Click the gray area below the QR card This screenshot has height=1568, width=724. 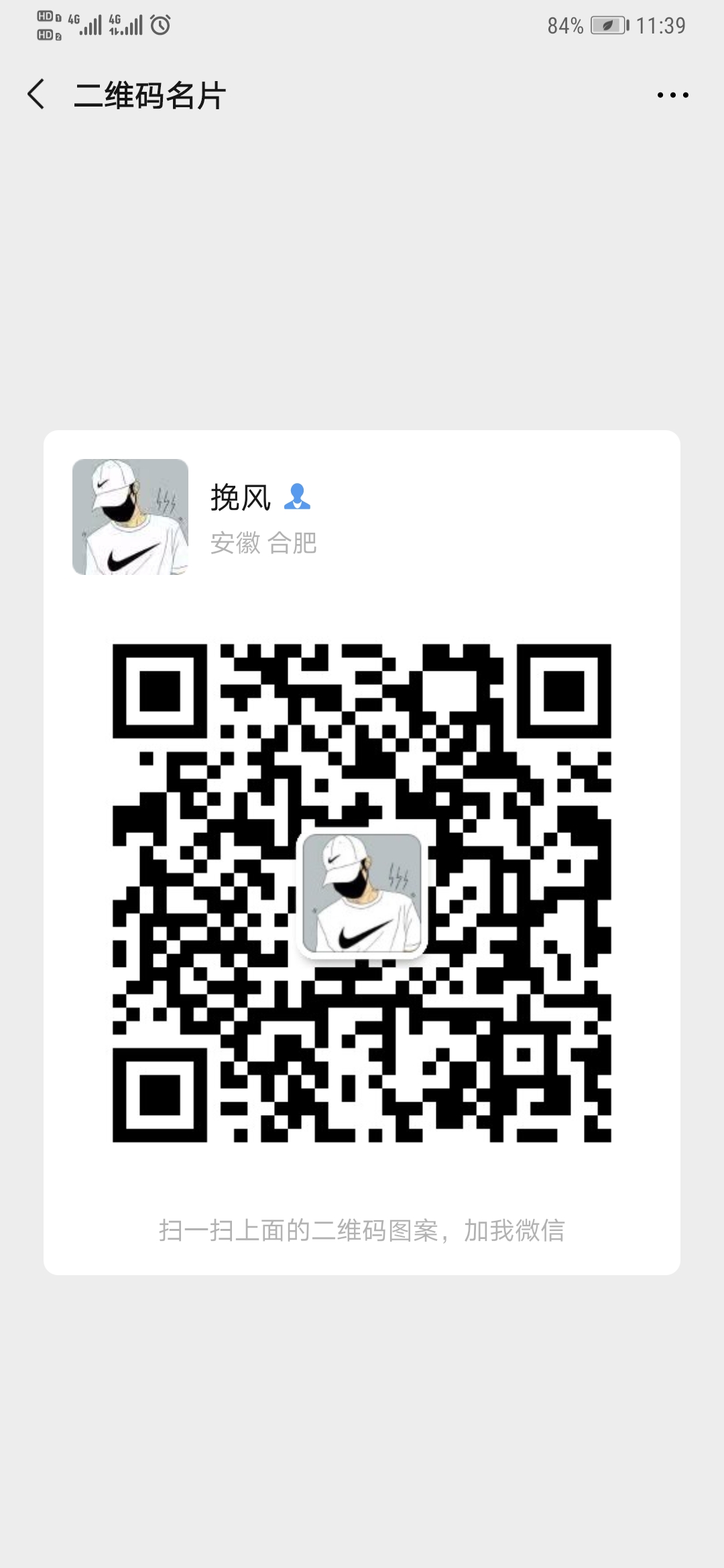[x=361, y=1407]
